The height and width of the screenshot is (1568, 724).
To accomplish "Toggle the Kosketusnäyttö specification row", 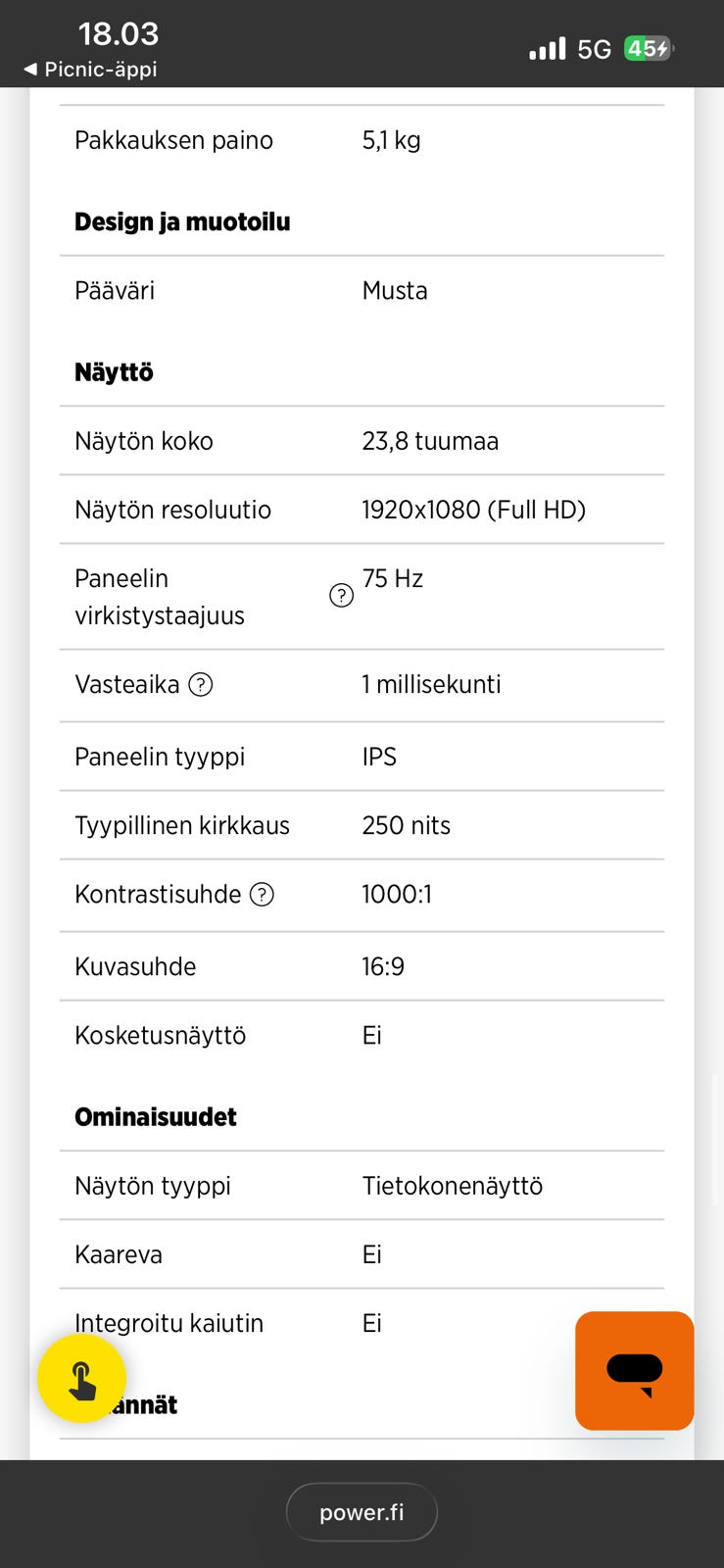I will pyautogui.click(x=161, y=1035).
